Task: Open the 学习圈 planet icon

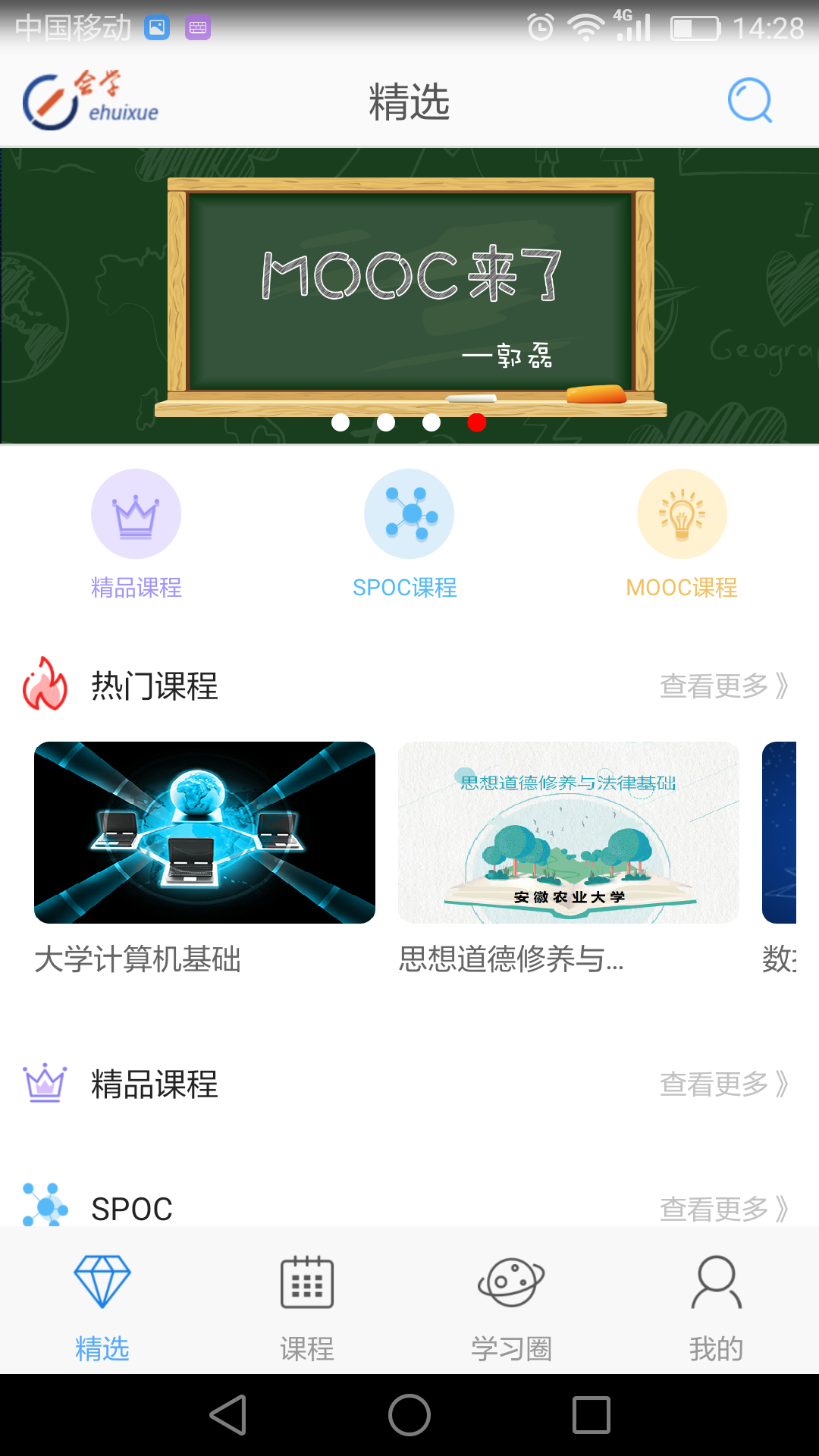Action: (511, 1282)
